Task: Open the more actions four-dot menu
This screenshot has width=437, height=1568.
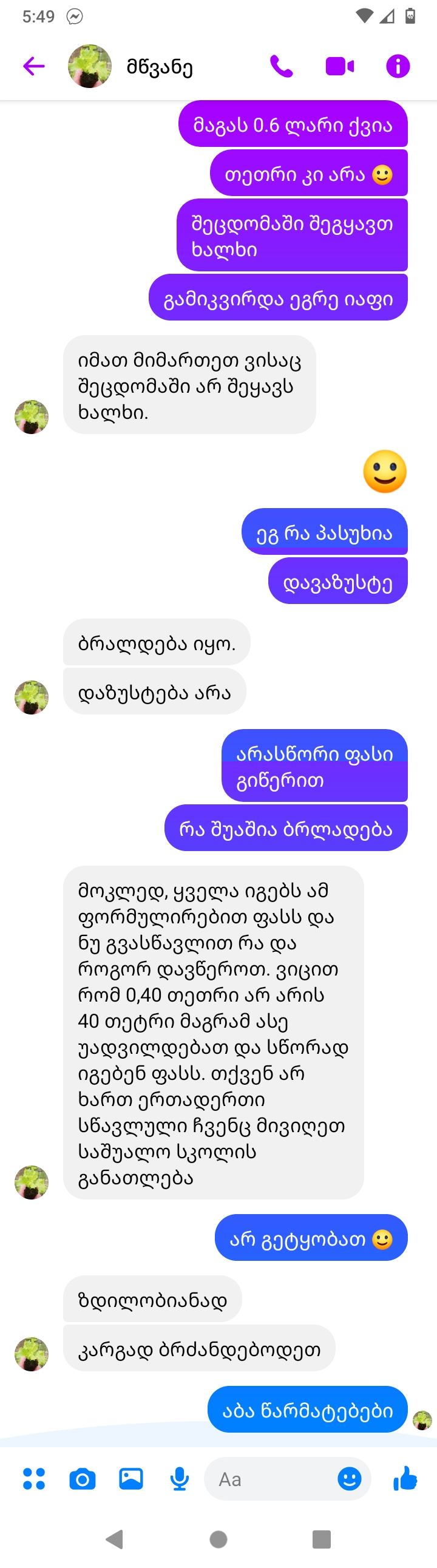Action: tap(34, 1479)
